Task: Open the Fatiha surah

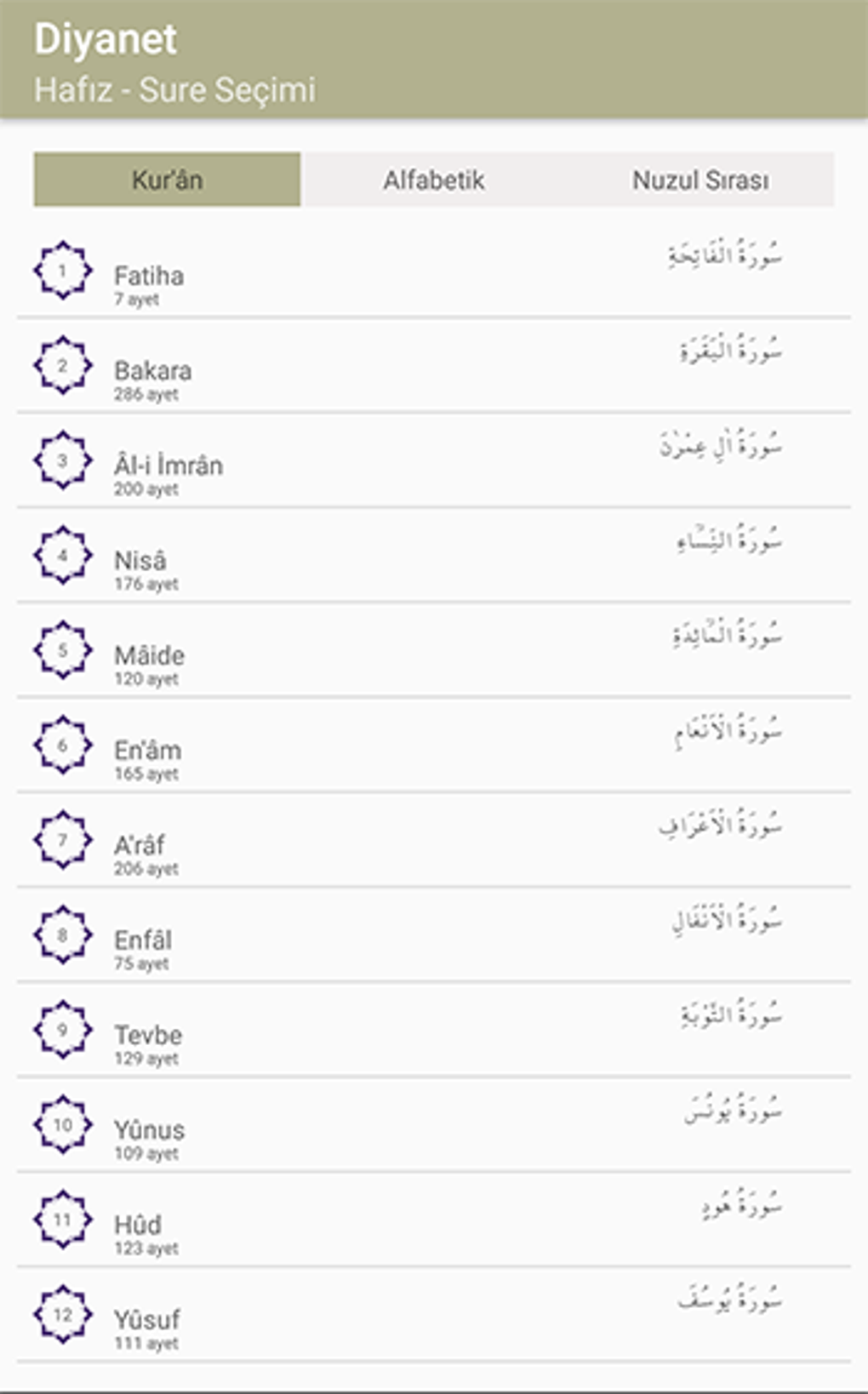Action: pos(149,276)
